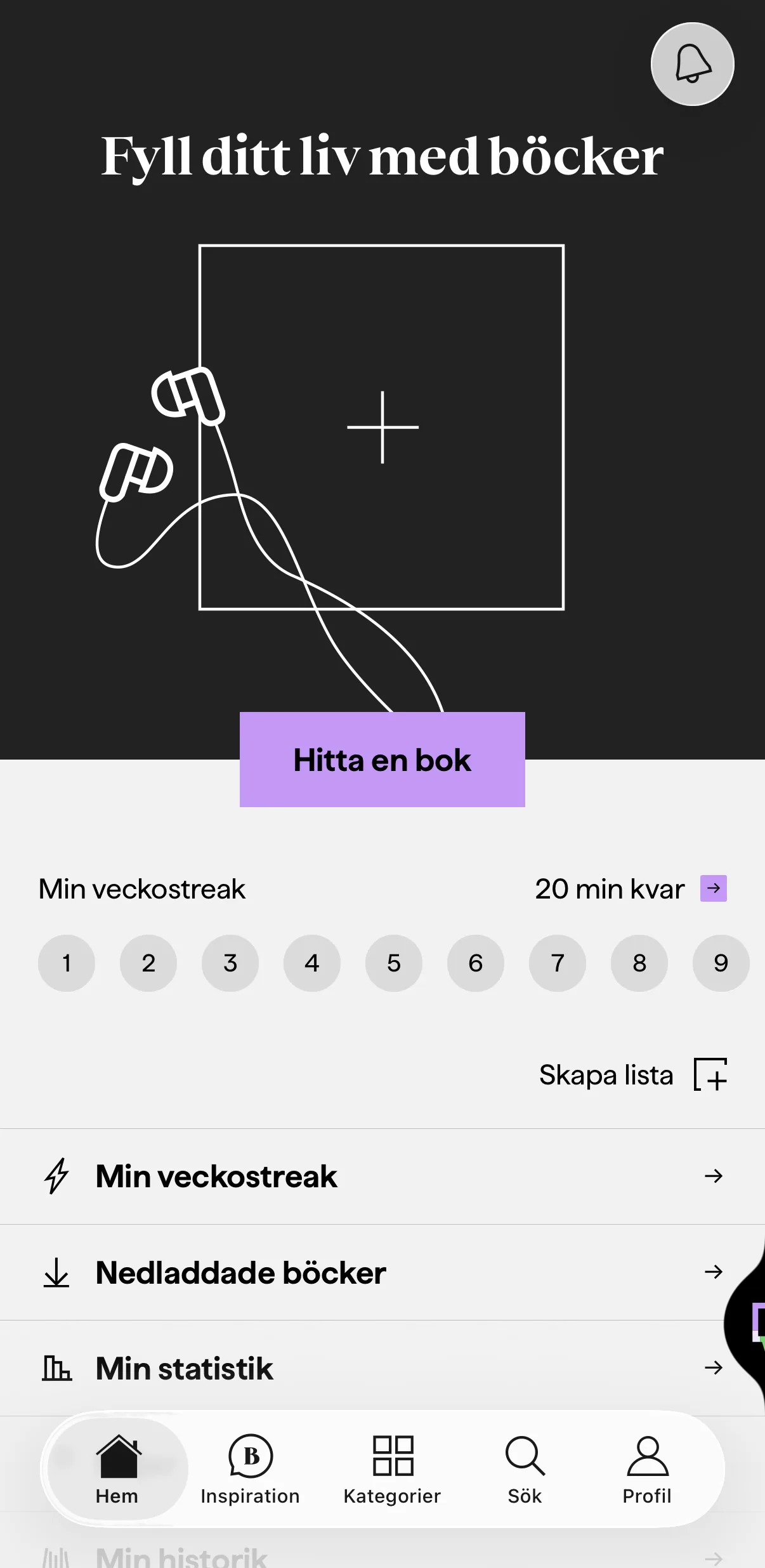Screen dimensions: 765x1568
Task: Select streak day circle 9
Action: coord(721,963)
